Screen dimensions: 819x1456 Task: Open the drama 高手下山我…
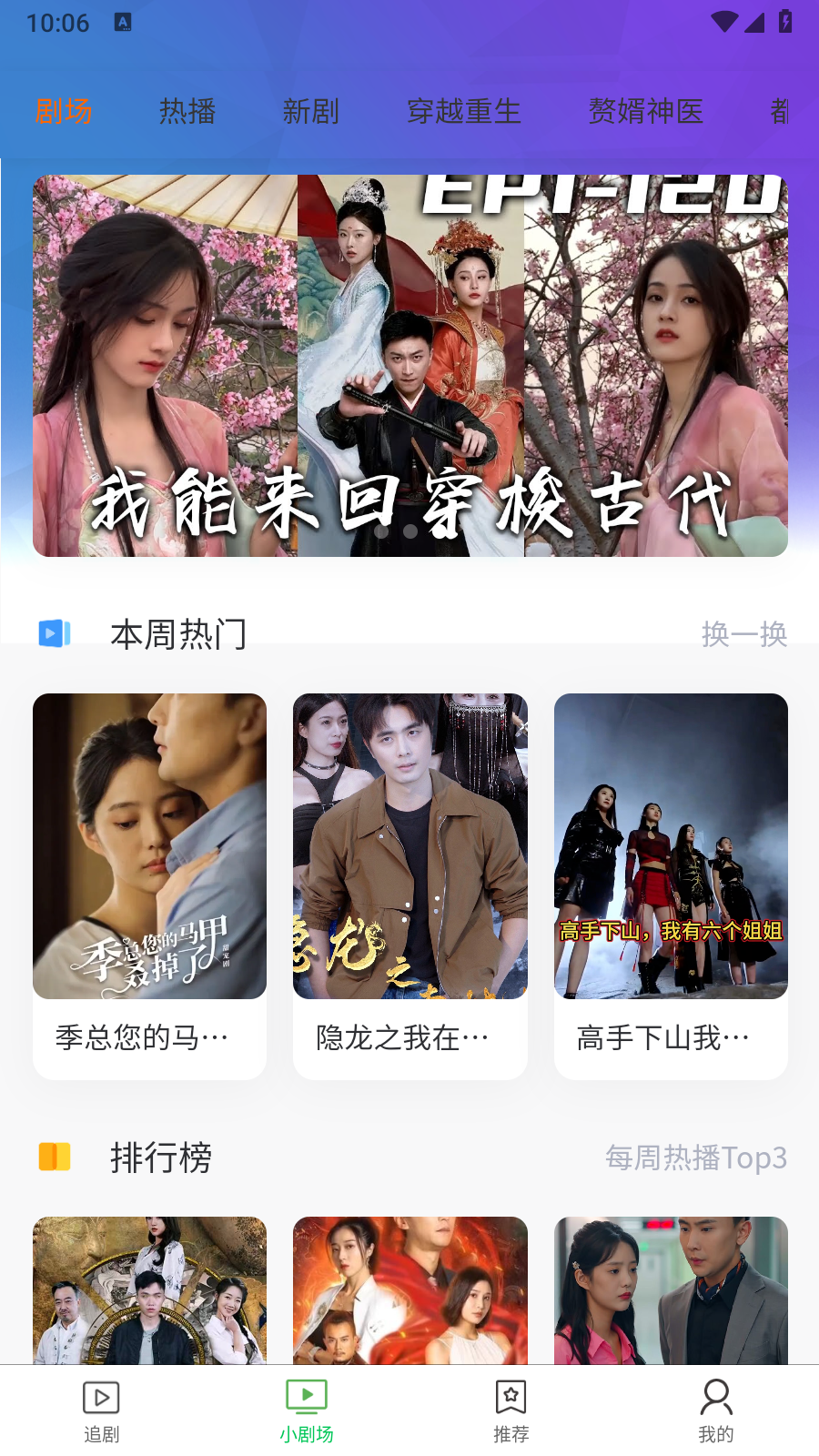pos(671,885)
